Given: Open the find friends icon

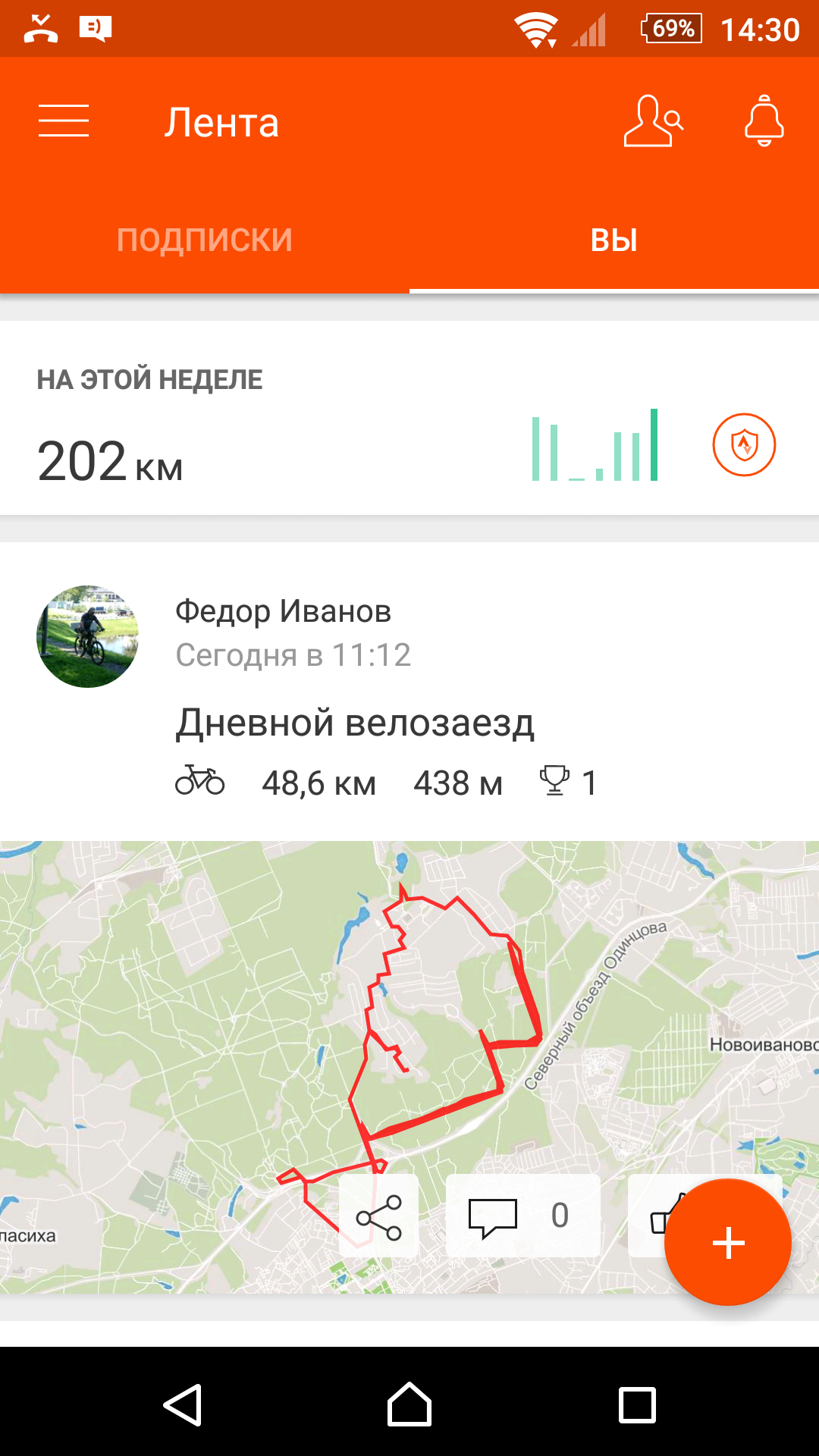Looking at the screenshot, I should click(653, 121).
